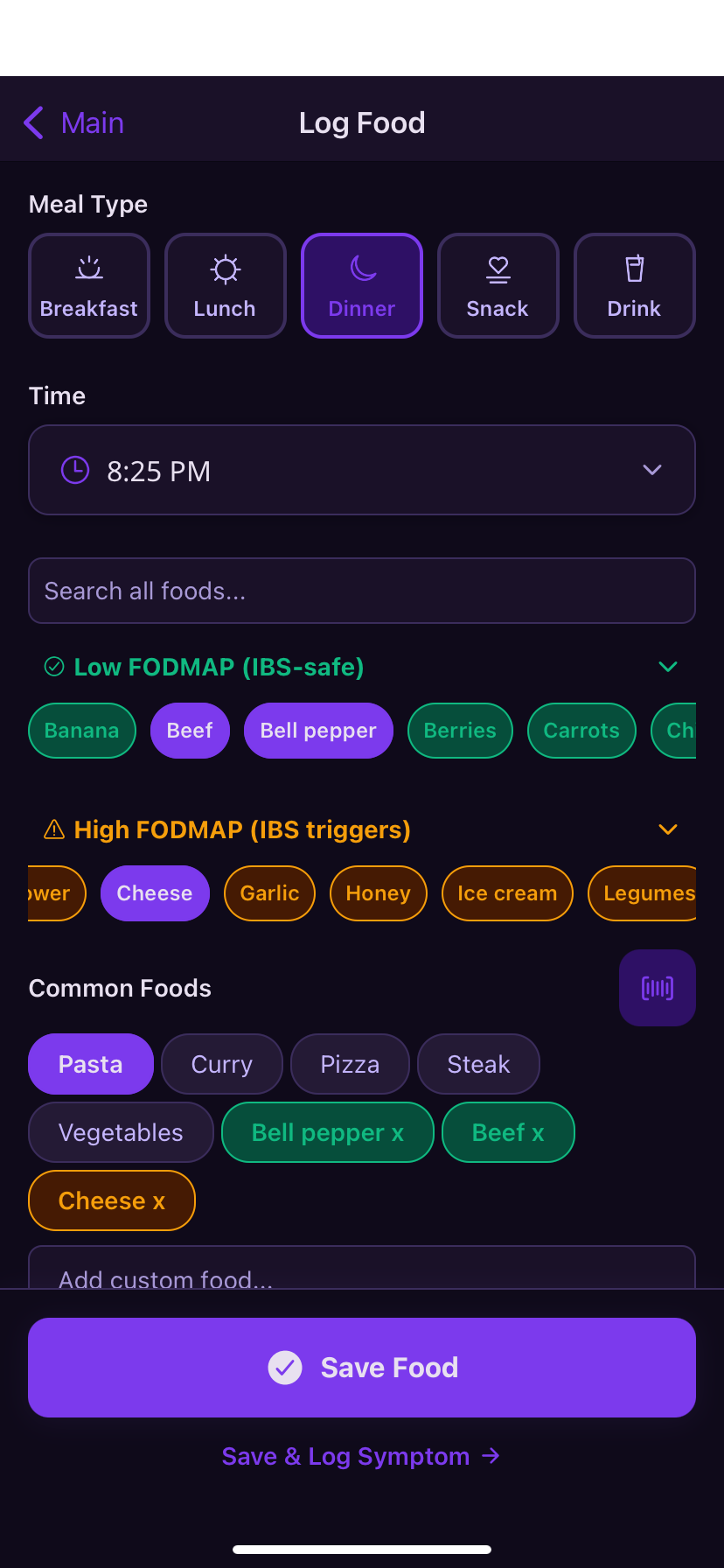Tap the Dinner crescent moon icon

pyautogui.click(x=361, y=269)
